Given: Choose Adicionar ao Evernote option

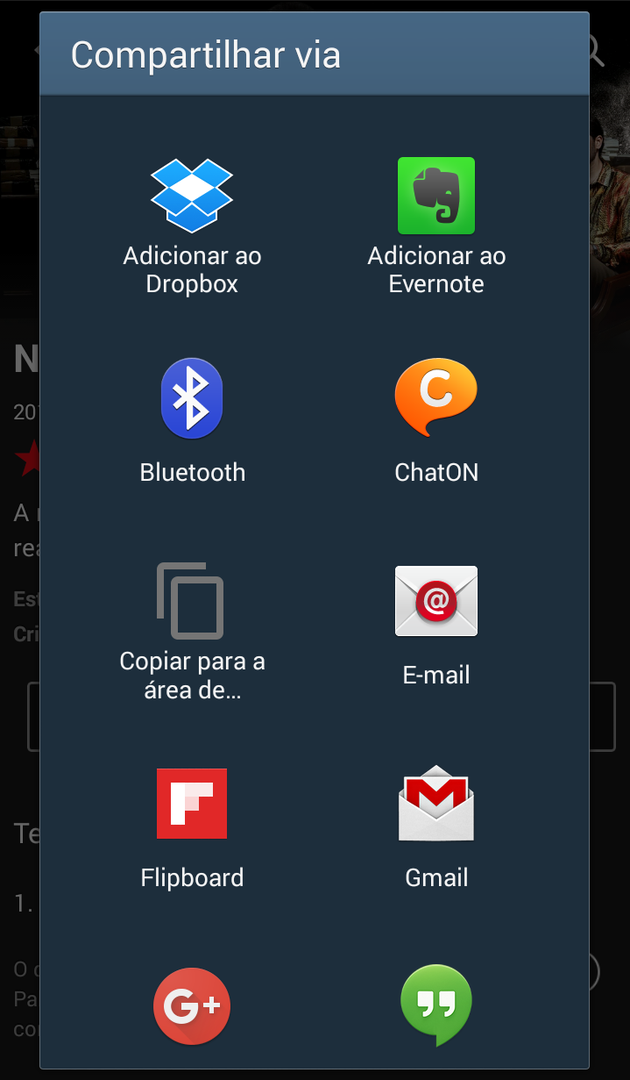Looking at the screenshot, I should click(x=437, y=226).
